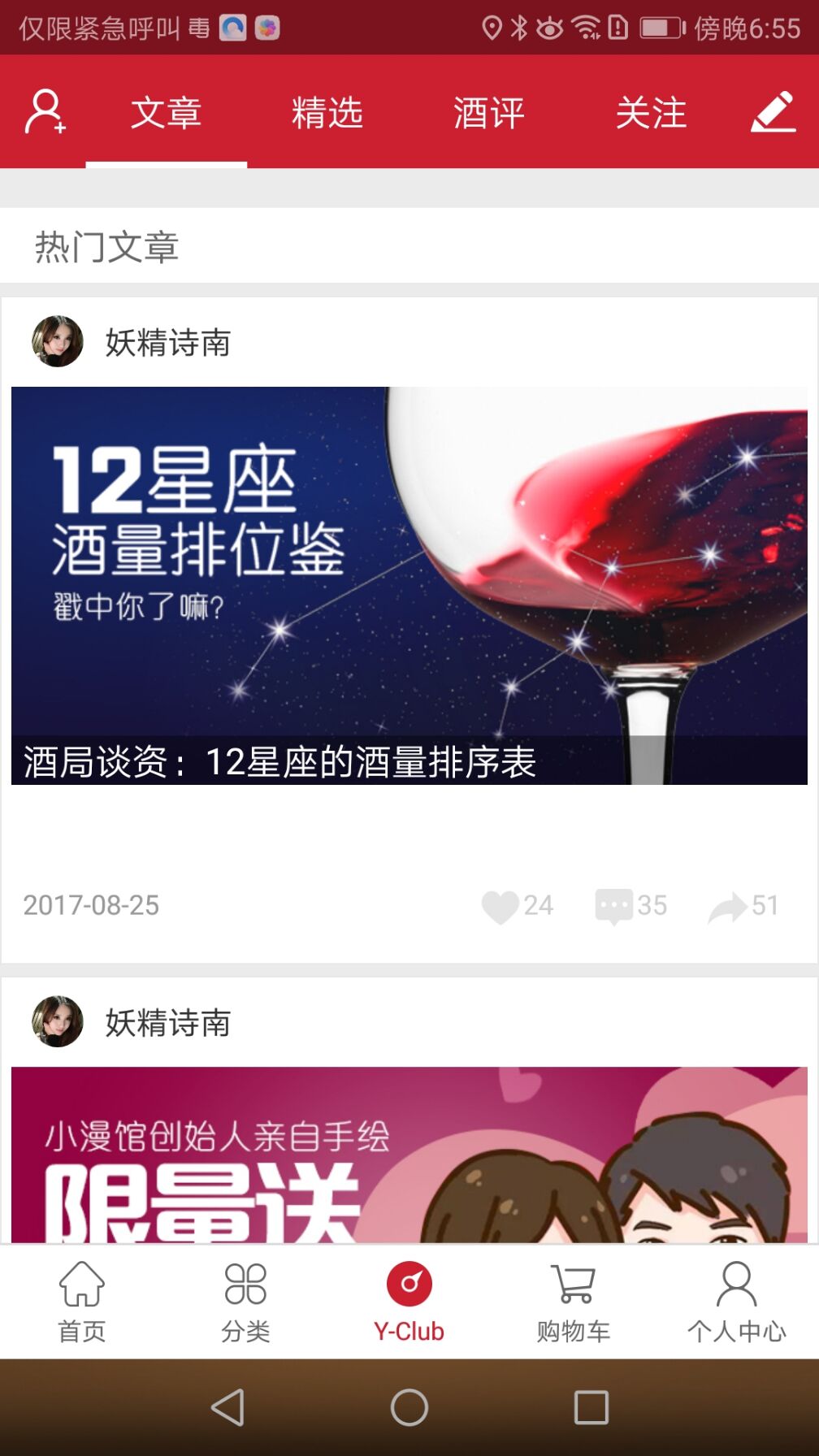Viewport: 819px width, 1456px height.
Task: Select the Y-Club tab
Action: coord(409,1302)
